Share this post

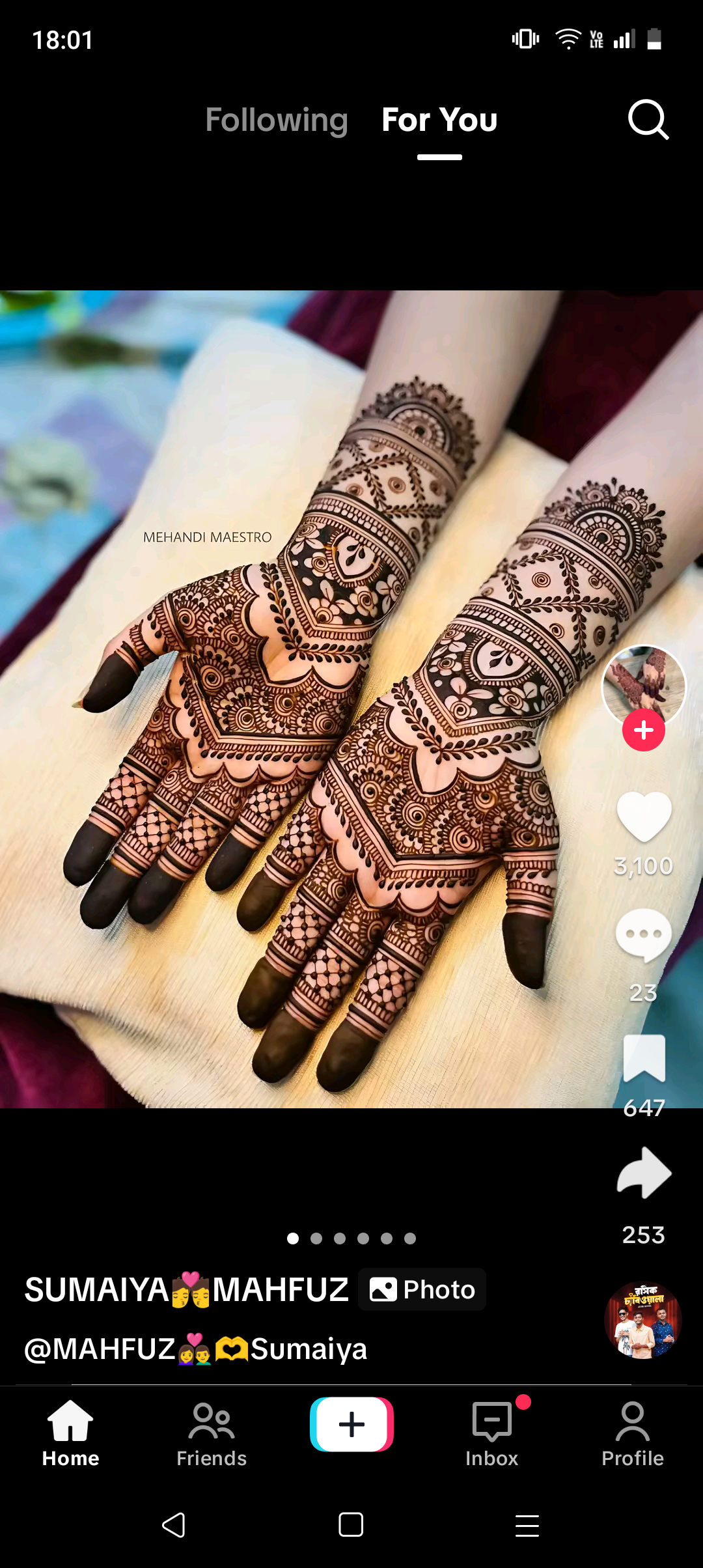click(644, 1173)
